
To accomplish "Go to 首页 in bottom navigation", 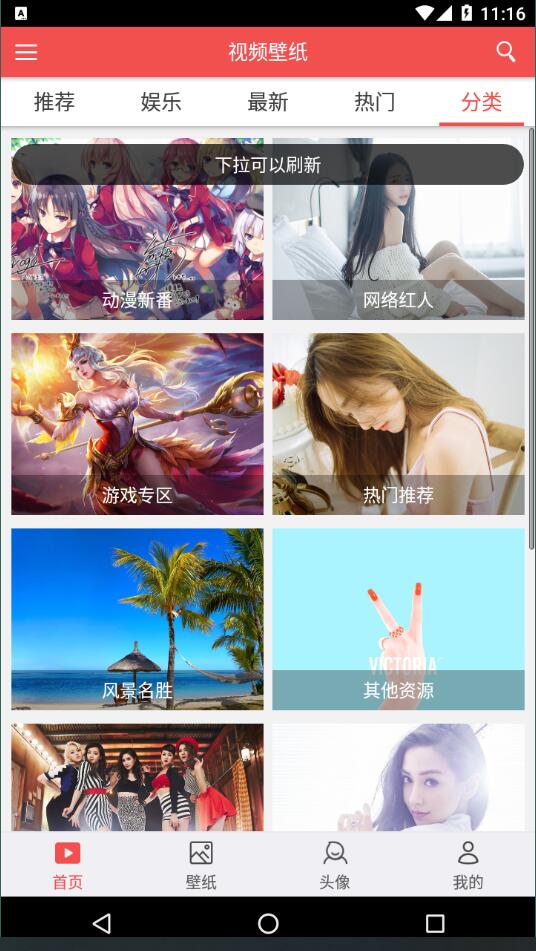I will (67, 865).
